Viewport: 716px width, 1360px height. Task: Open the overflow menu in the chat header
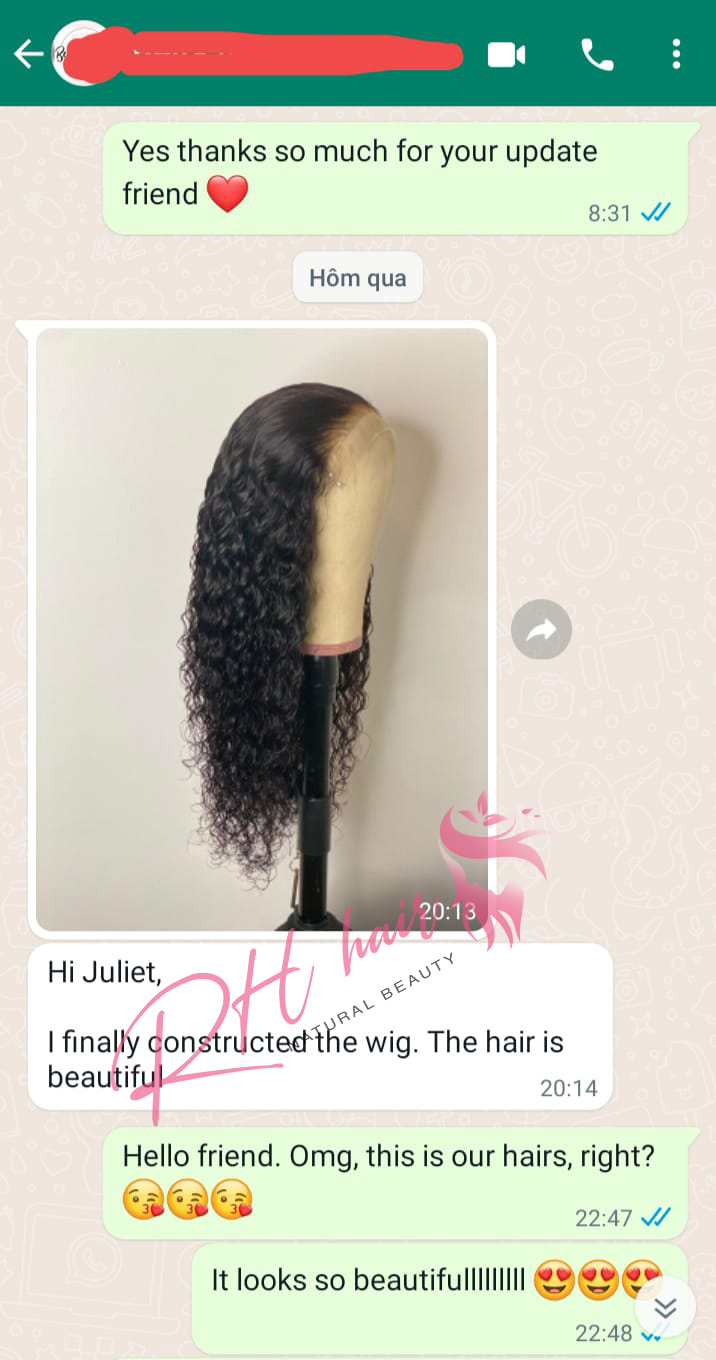pos(677,55)
